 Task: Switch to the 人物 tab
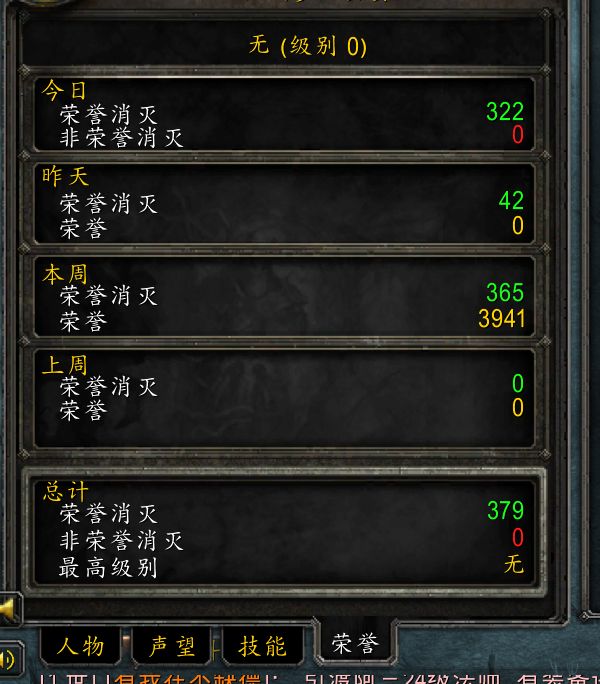click(80, 646)
